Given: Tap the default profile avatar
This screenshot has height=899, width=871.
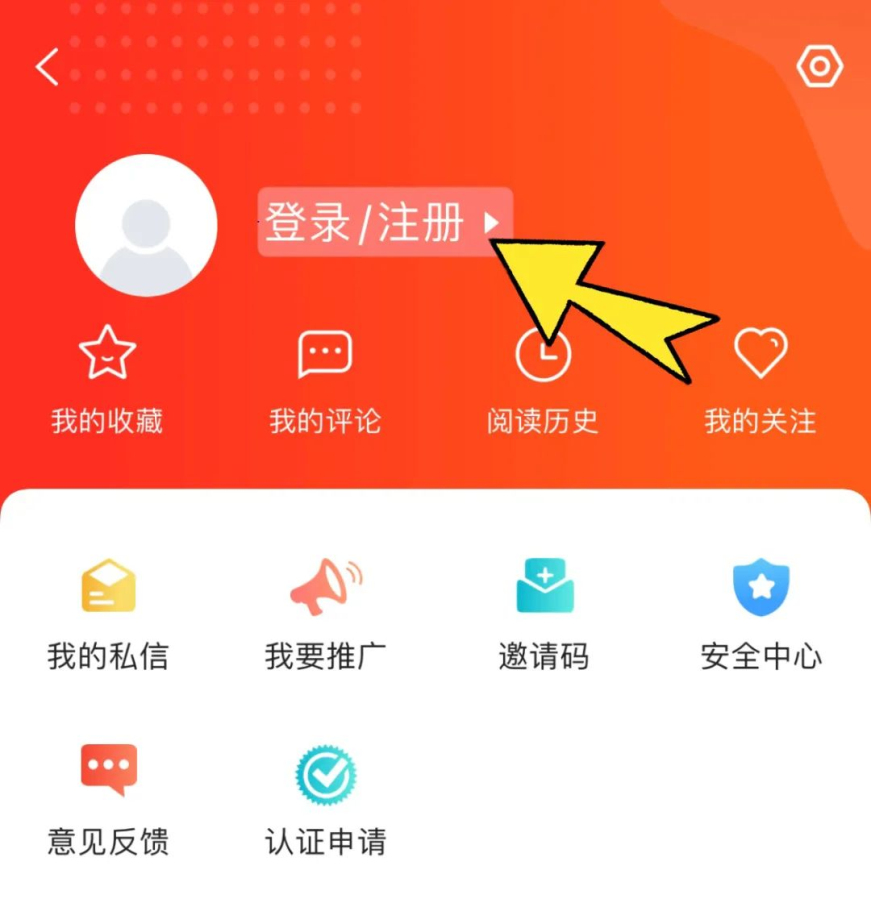Looking at the screenshot, I should tap(146, 225).
